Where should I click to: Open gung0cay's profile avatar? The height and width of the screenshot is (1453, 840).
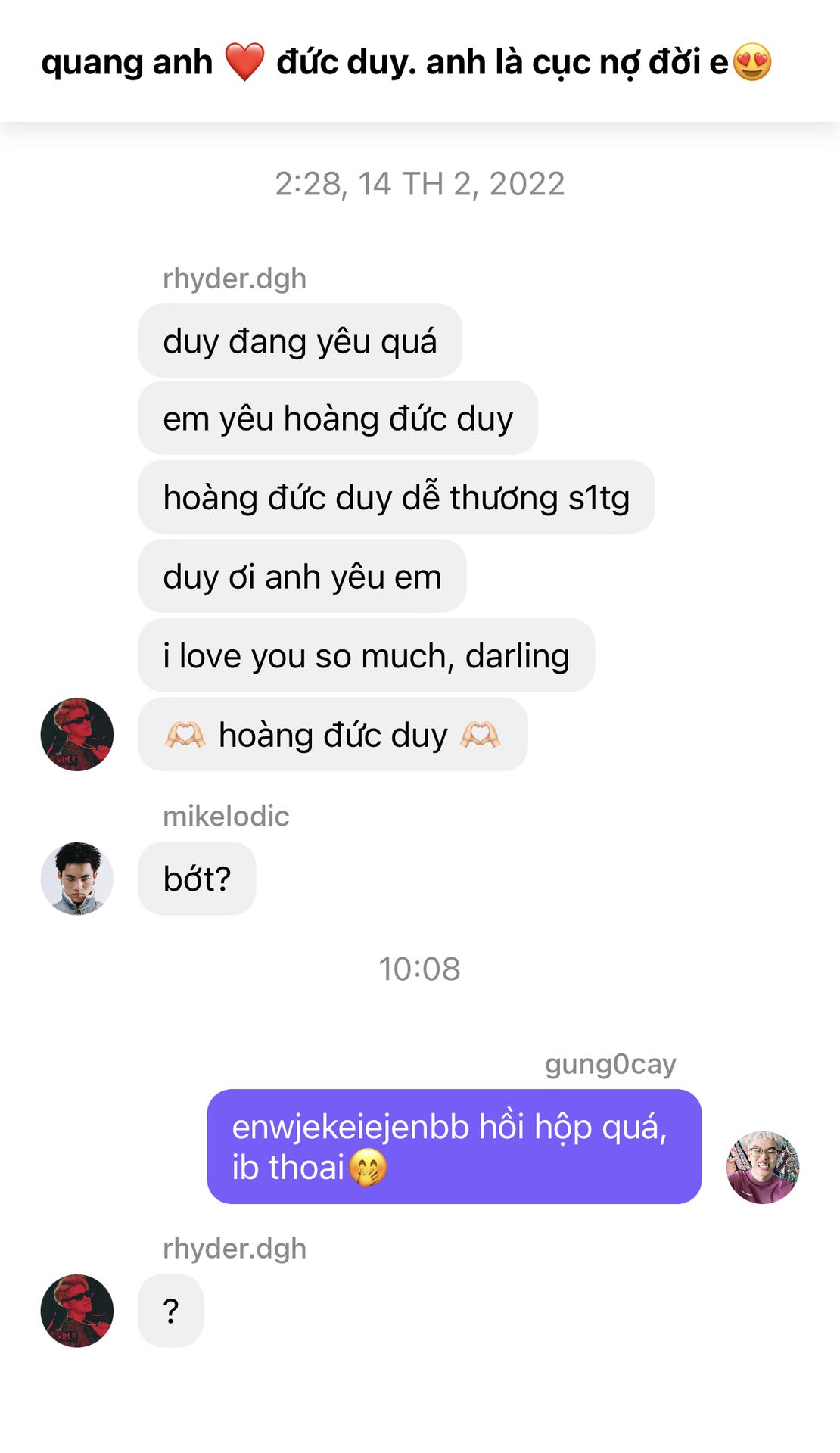763,1167
